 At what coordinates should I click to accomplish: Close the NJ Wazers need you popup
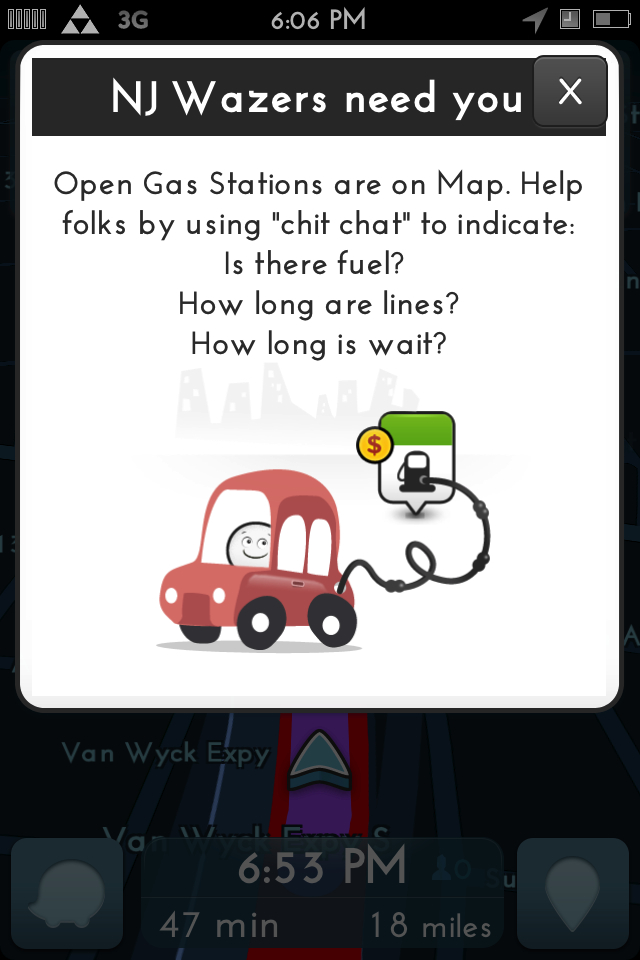pyautogui.click(x=570, y=93)
